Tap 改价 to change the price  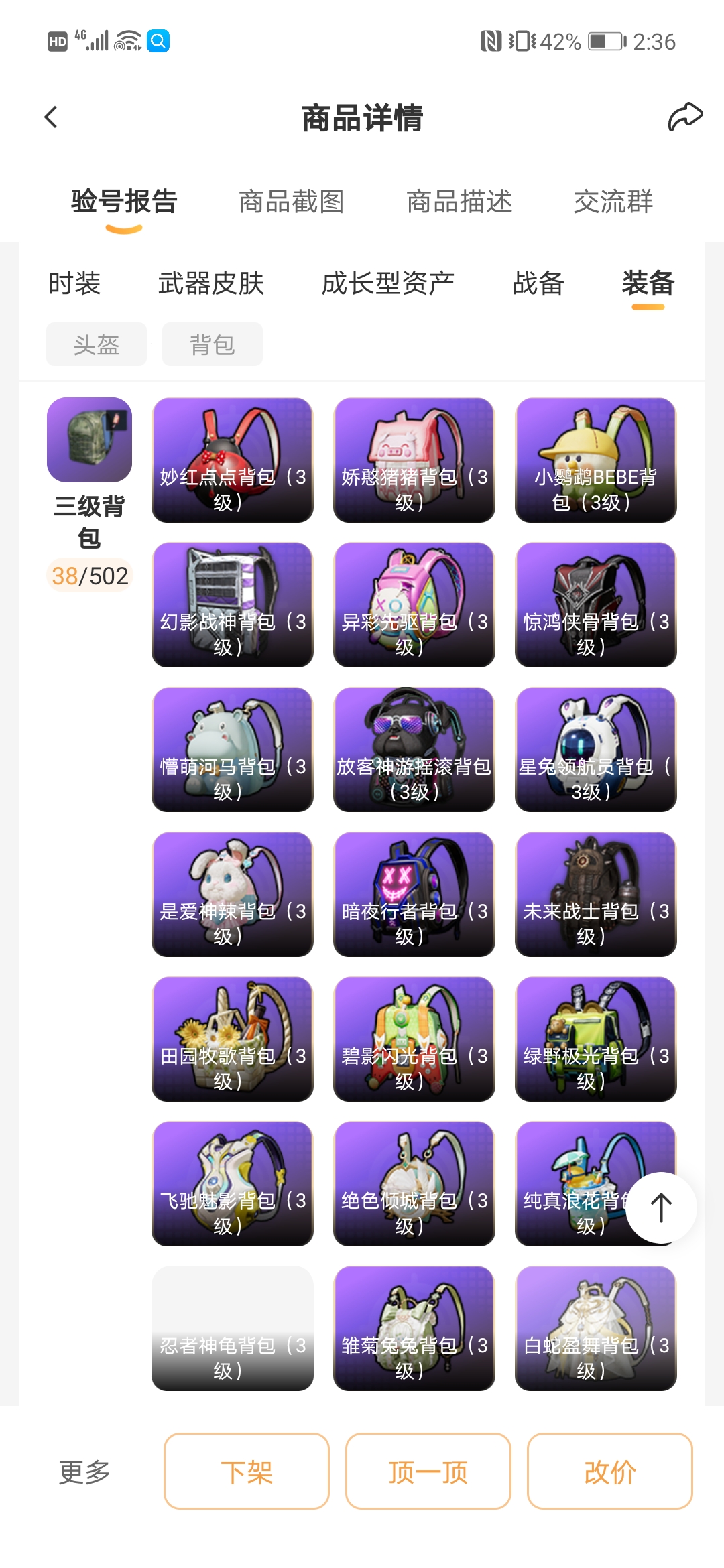tap(610, 1472)
